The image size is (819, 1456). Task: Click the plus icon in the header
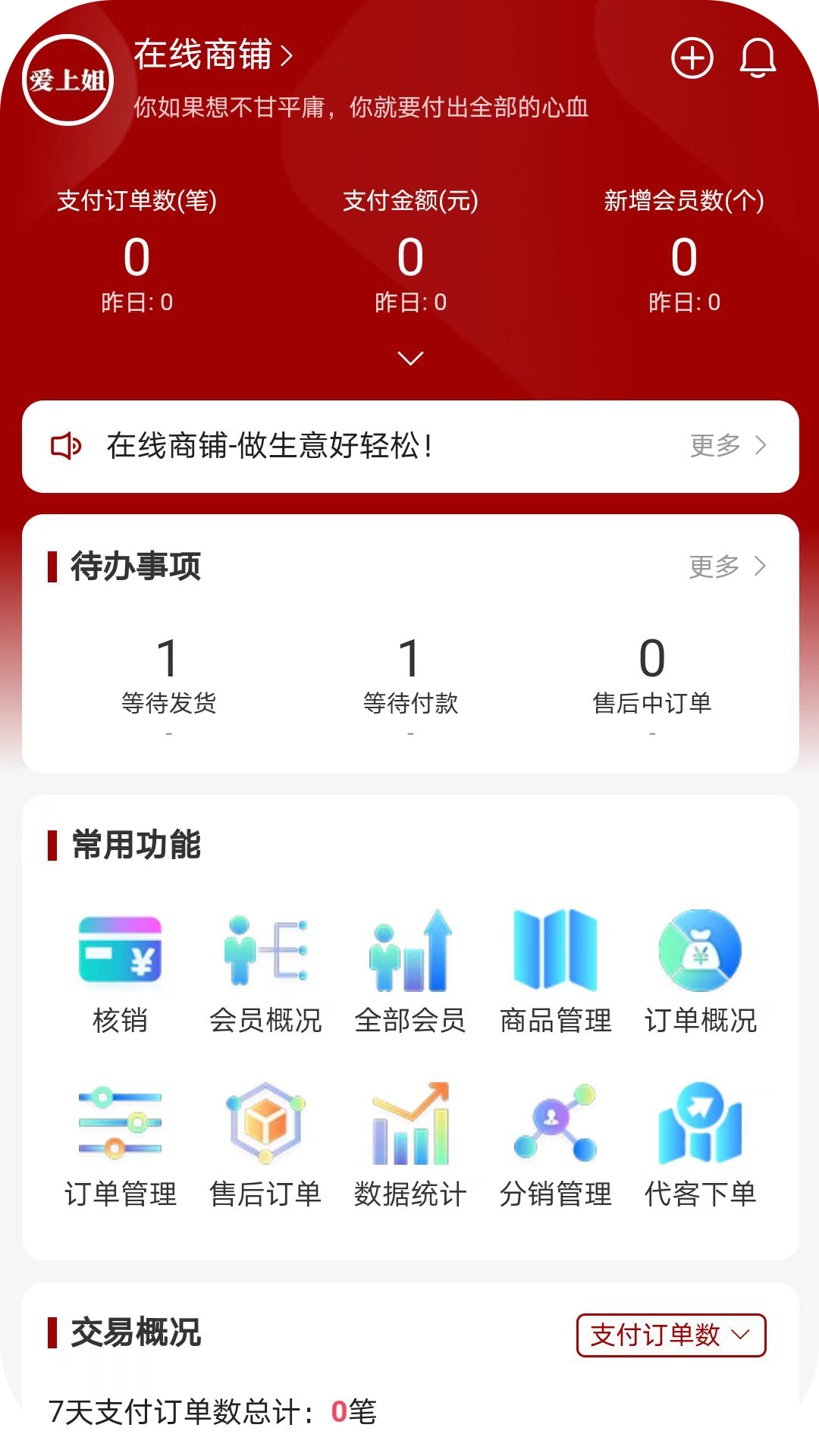point(691,58)
